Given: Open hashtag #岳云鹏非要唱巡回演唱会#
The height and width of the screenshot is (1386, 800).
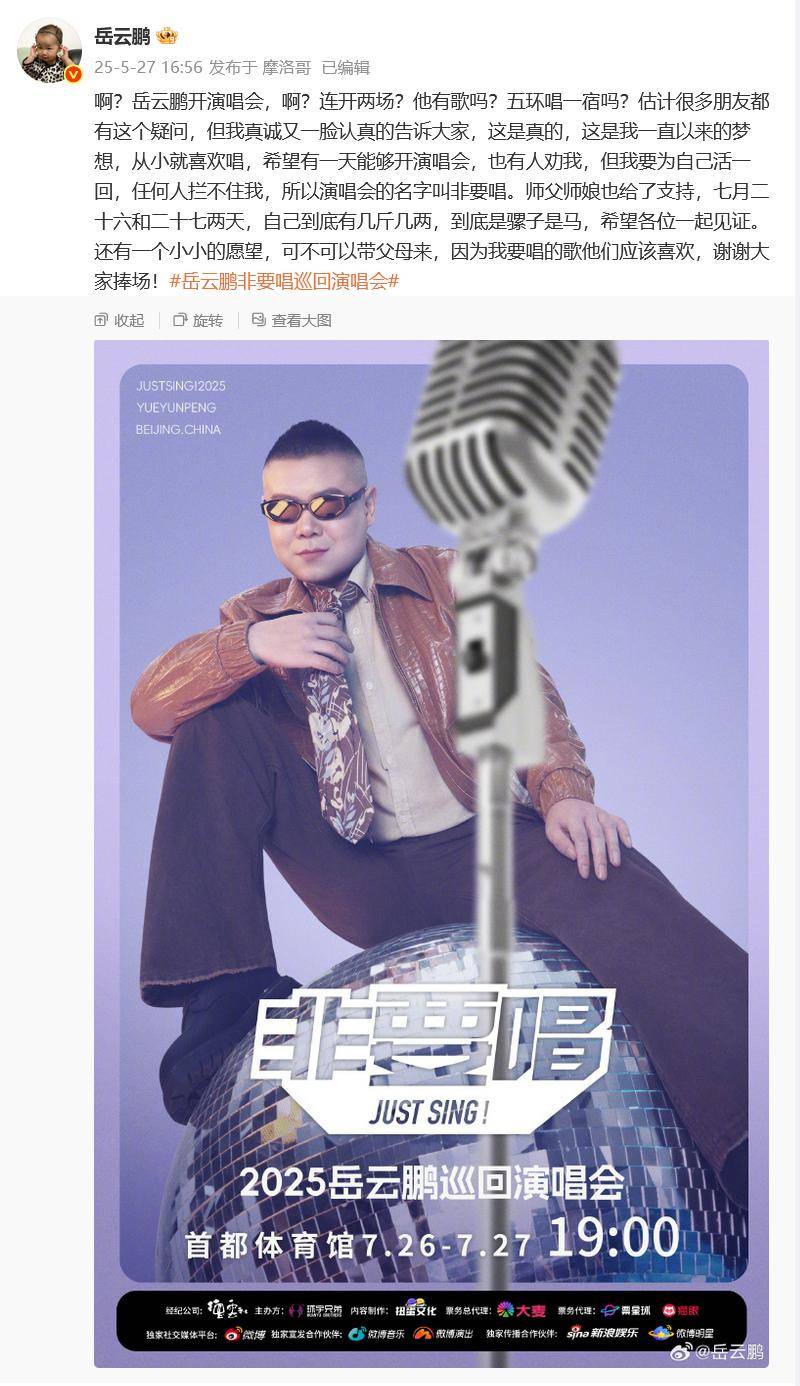Looking at the screenshot, I should coord(285,281).
